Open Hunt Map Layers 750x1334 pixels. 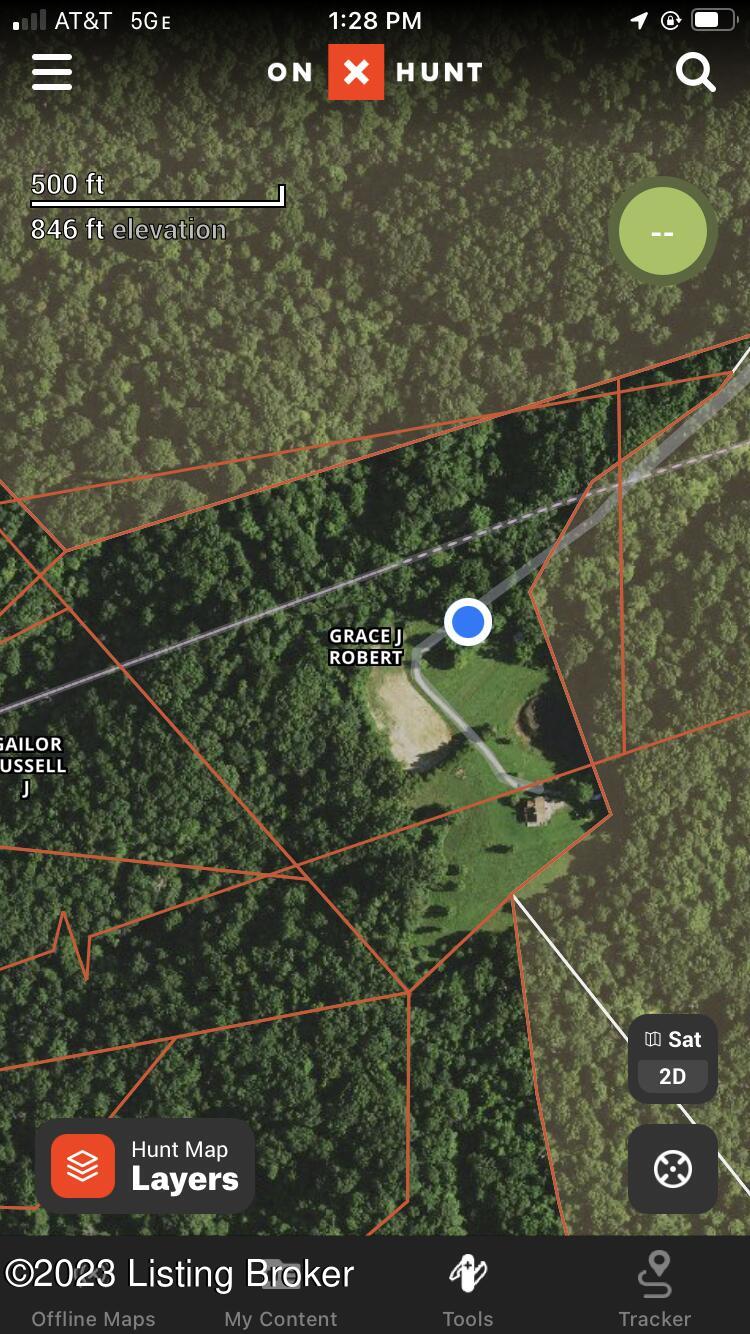(x=145, y=1166)
